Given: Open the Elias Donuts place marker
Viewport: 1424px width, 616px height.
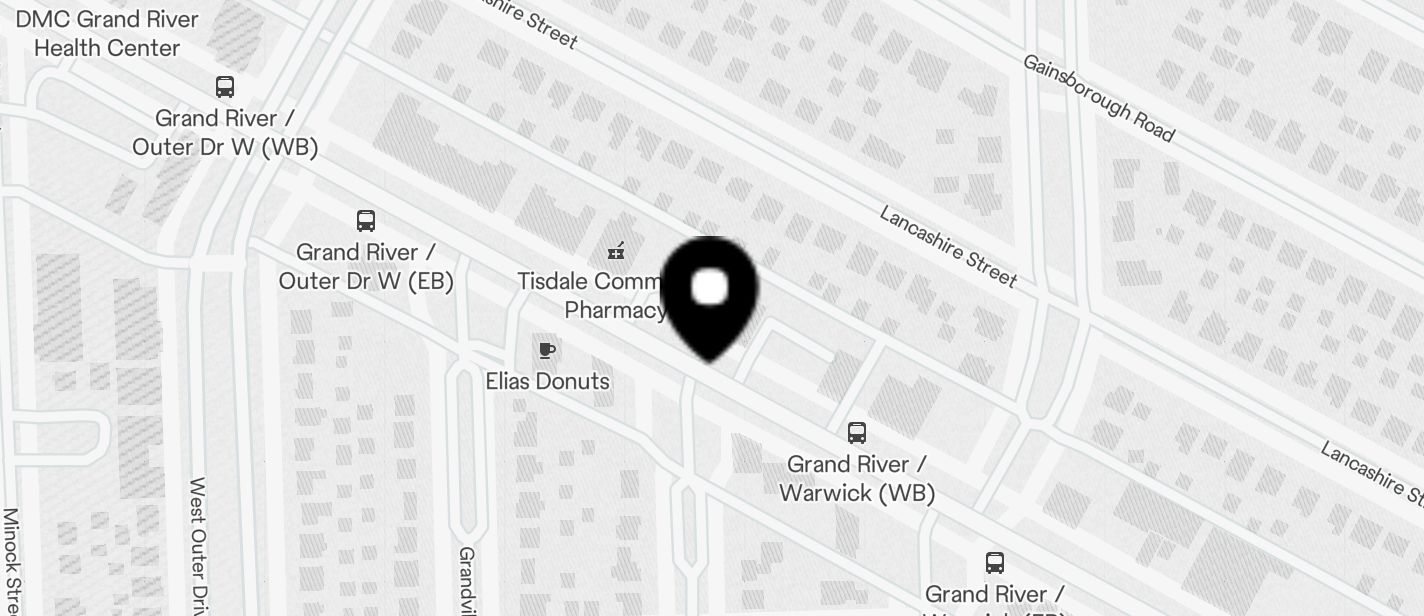Looking at the screenshot, I should [546, 351].
